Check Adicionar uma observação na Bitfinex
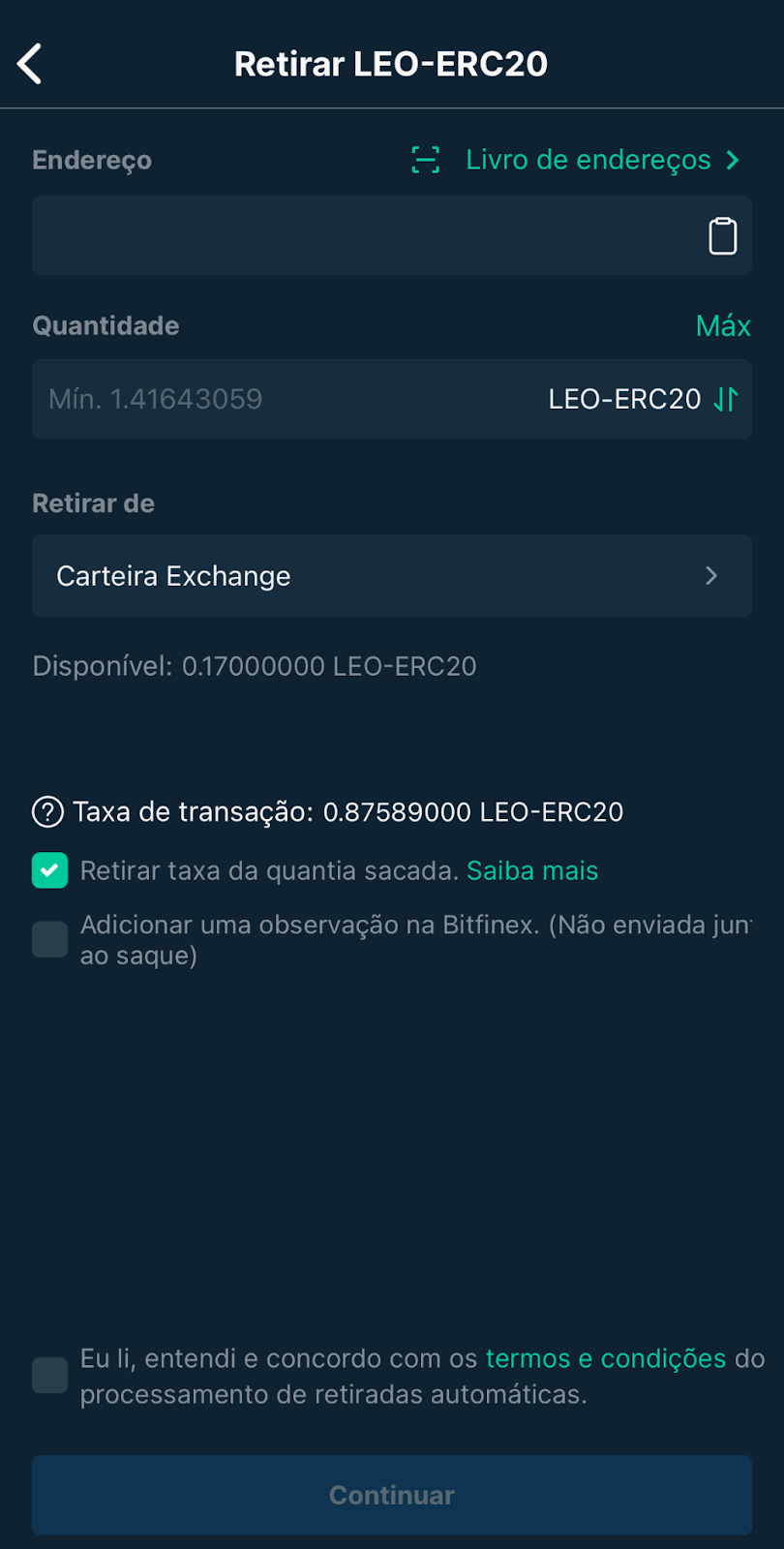This screenshot has height=1549, width=784. [49, 939]
